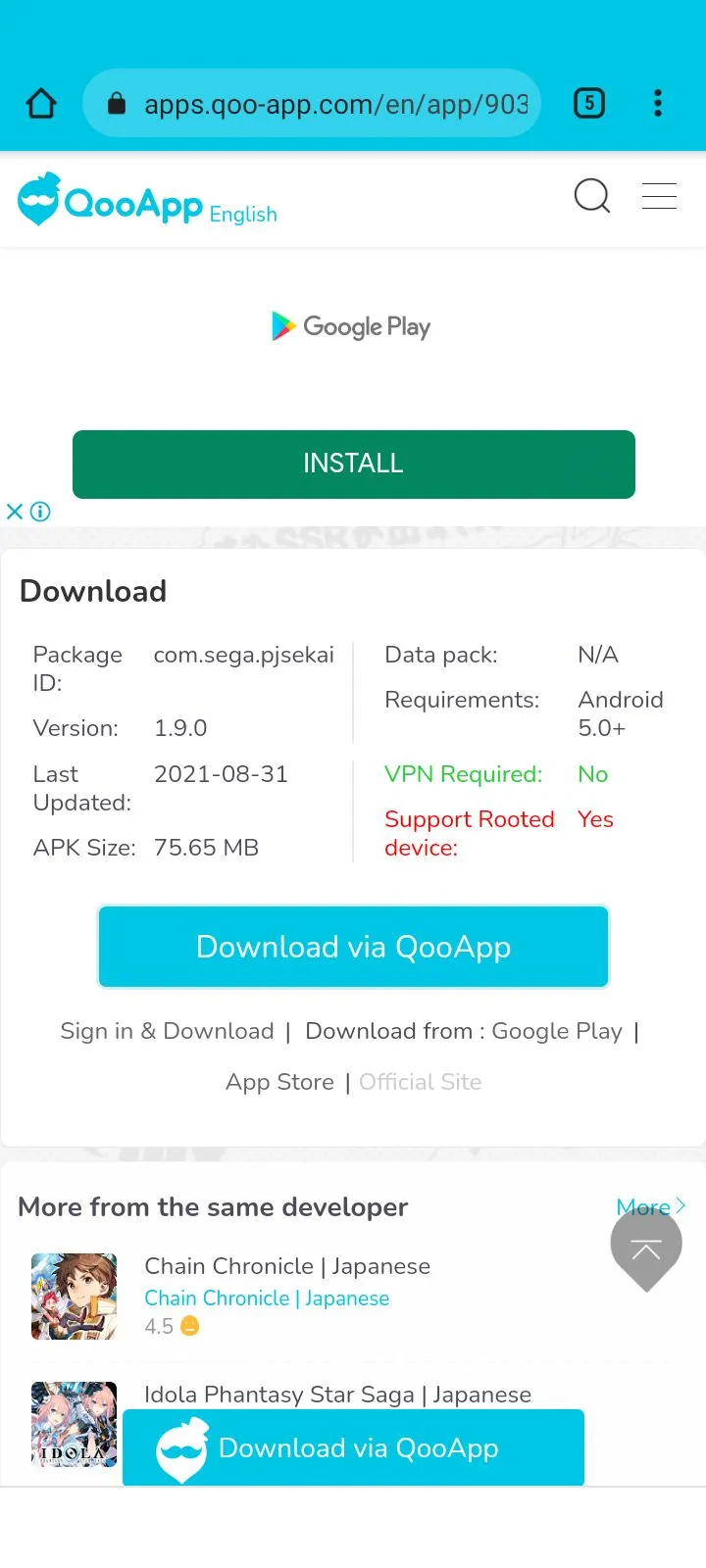Viewport: 706px width, 1568px height.
Task: Open ad info icon
Action: (x=41, y=511)
